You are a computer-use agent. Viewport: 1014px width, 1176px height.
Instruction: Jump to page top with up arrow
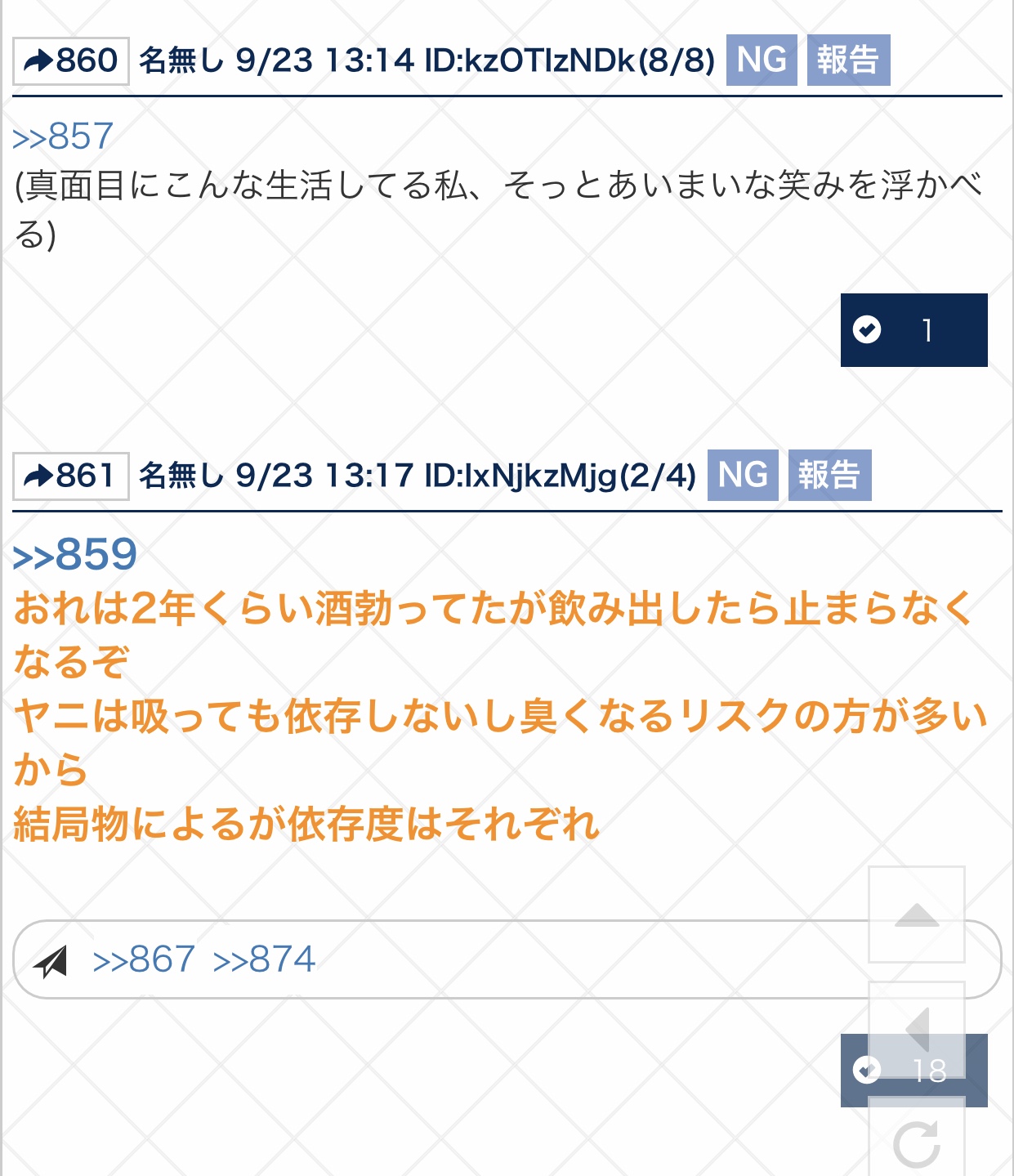coord(916,914)
